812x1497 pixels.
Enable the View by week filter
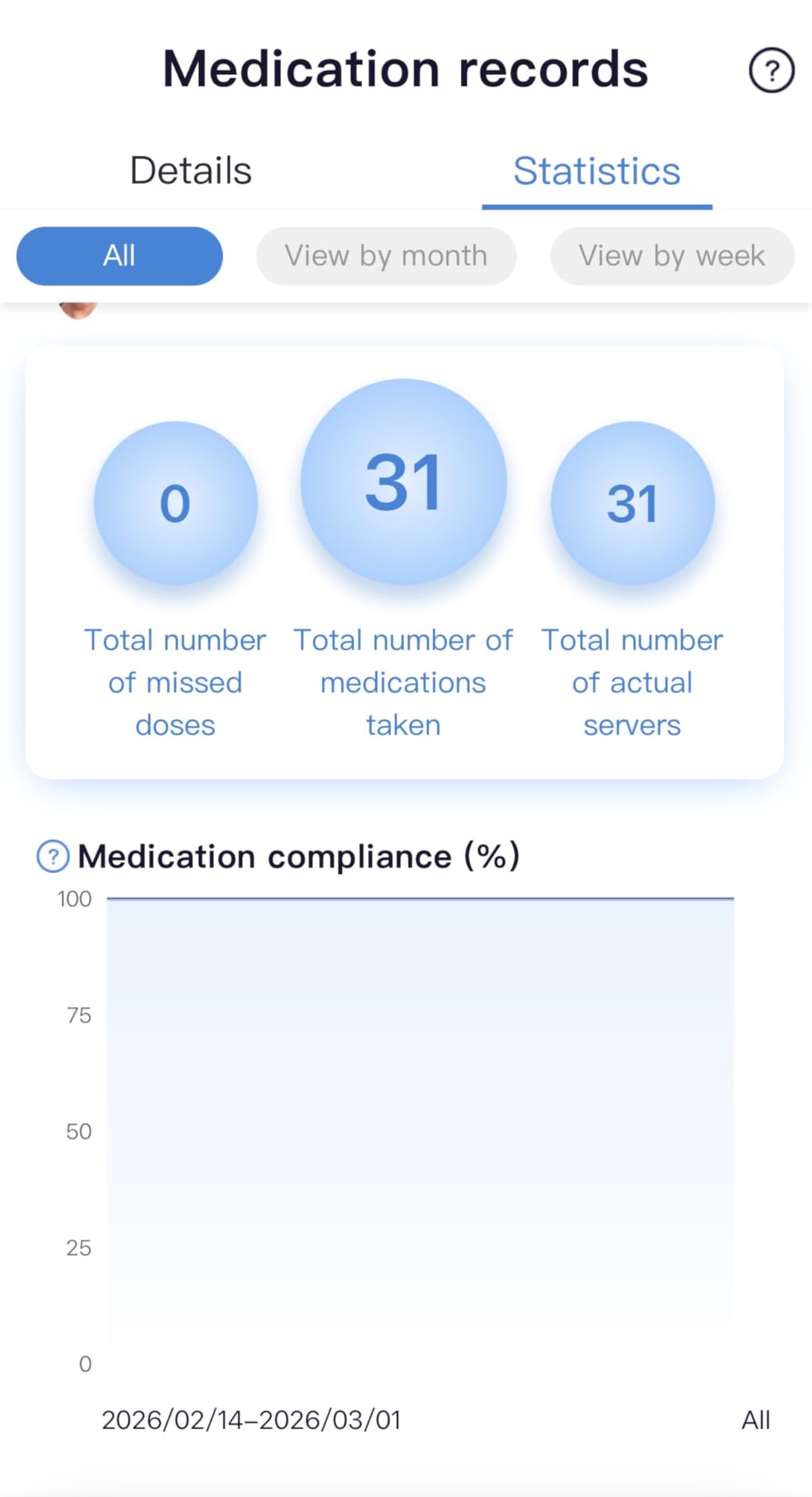click(x=672, y=255)
